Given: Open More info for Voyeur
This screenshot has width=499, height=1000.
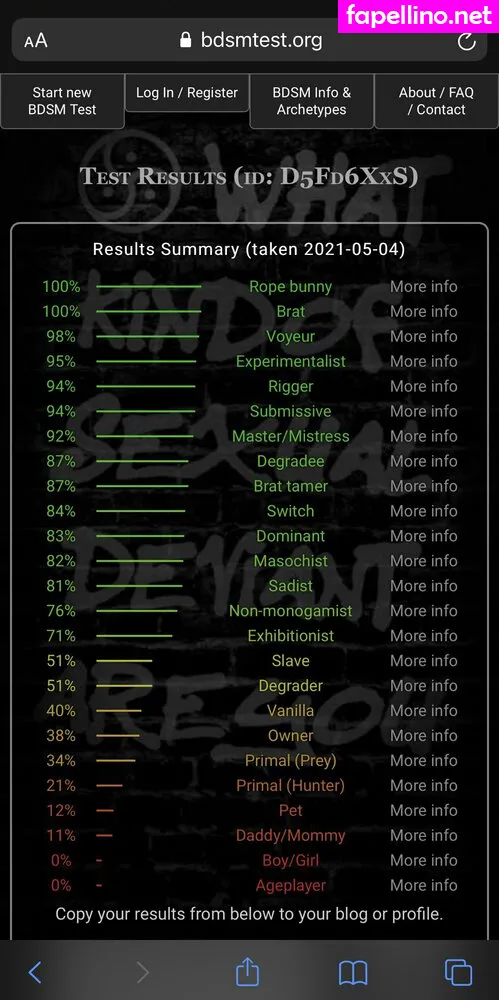Looking at the screenshot, I should point(424,336).
